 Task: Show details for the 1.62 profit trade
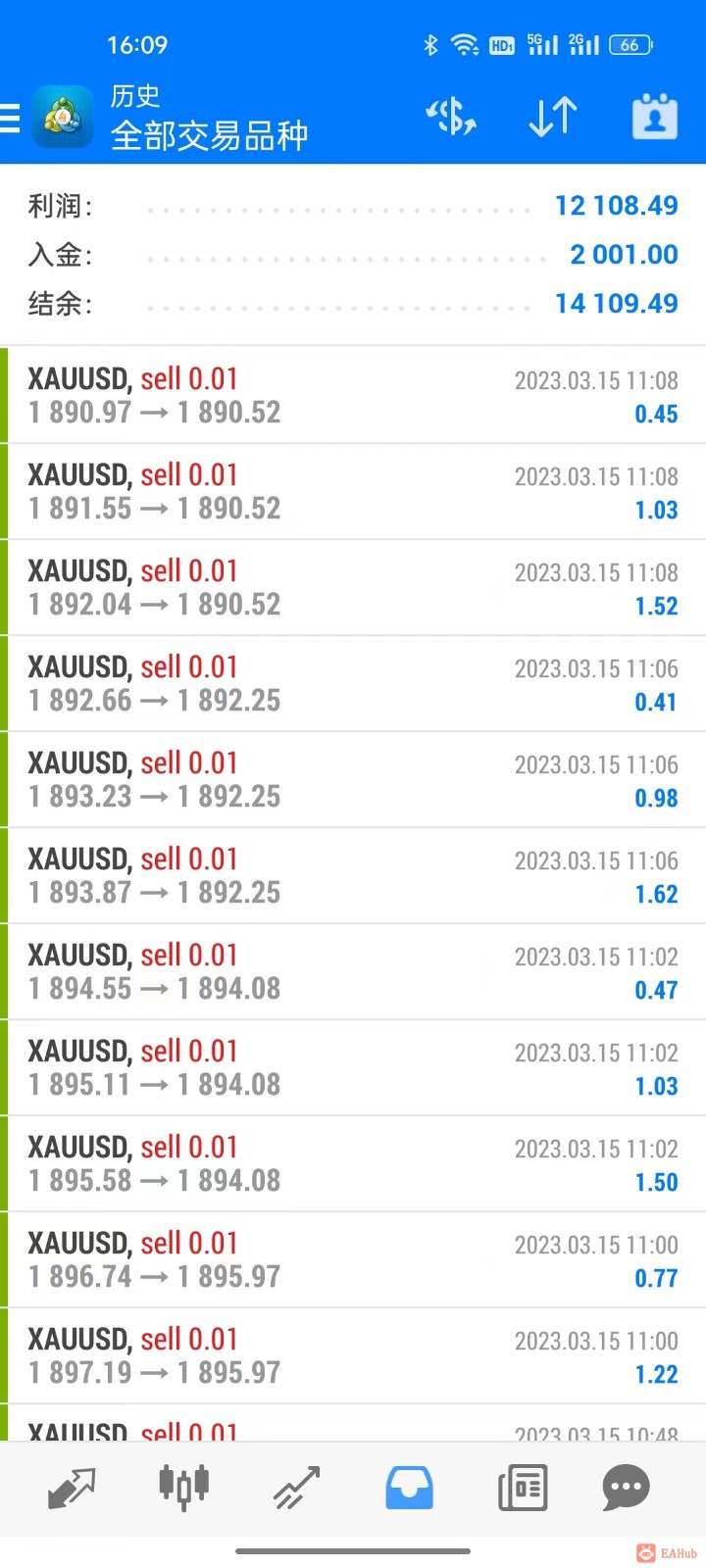click(353, 875)
